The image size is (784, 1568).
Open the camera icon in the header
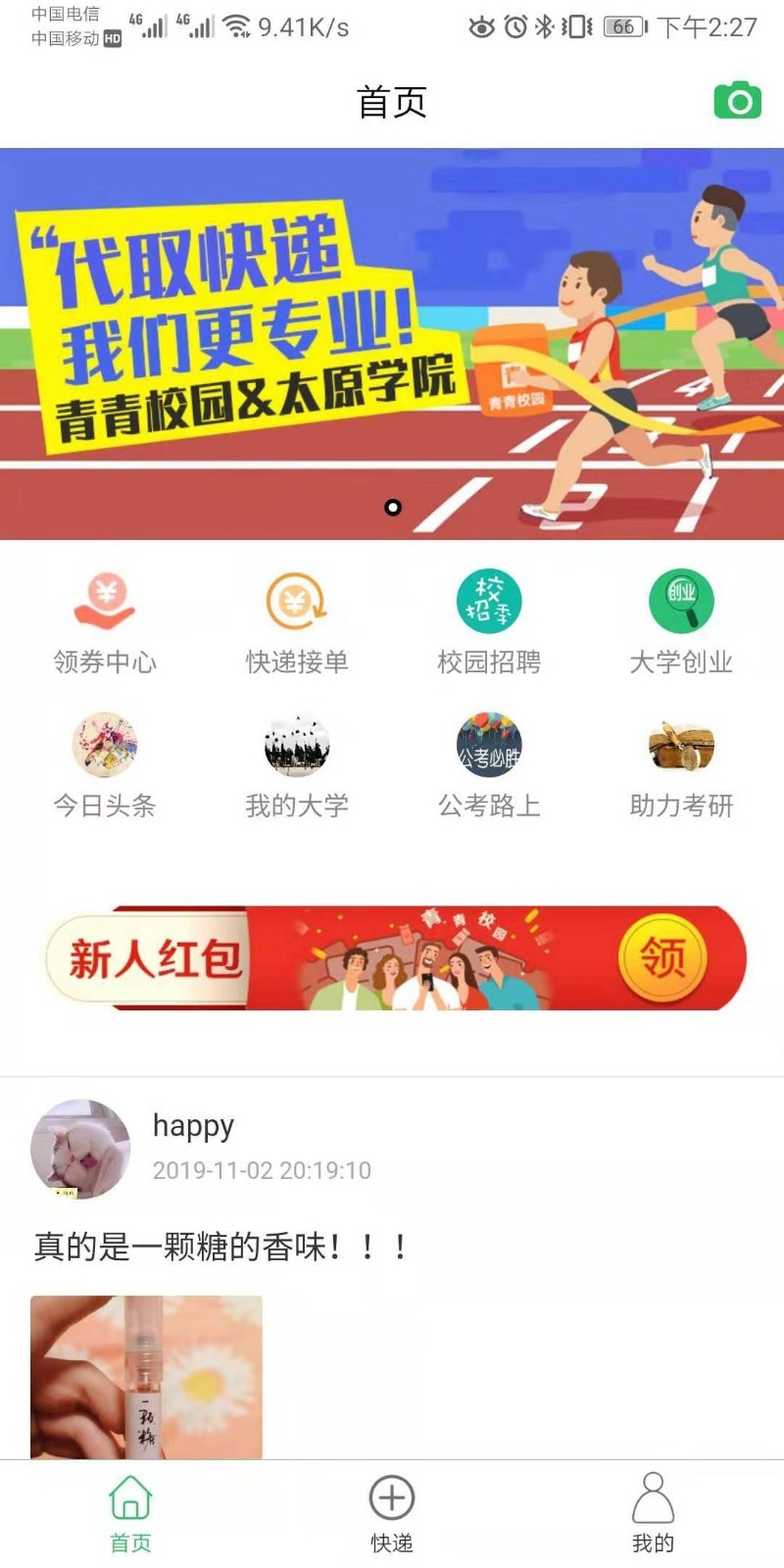tap(737, 101)
